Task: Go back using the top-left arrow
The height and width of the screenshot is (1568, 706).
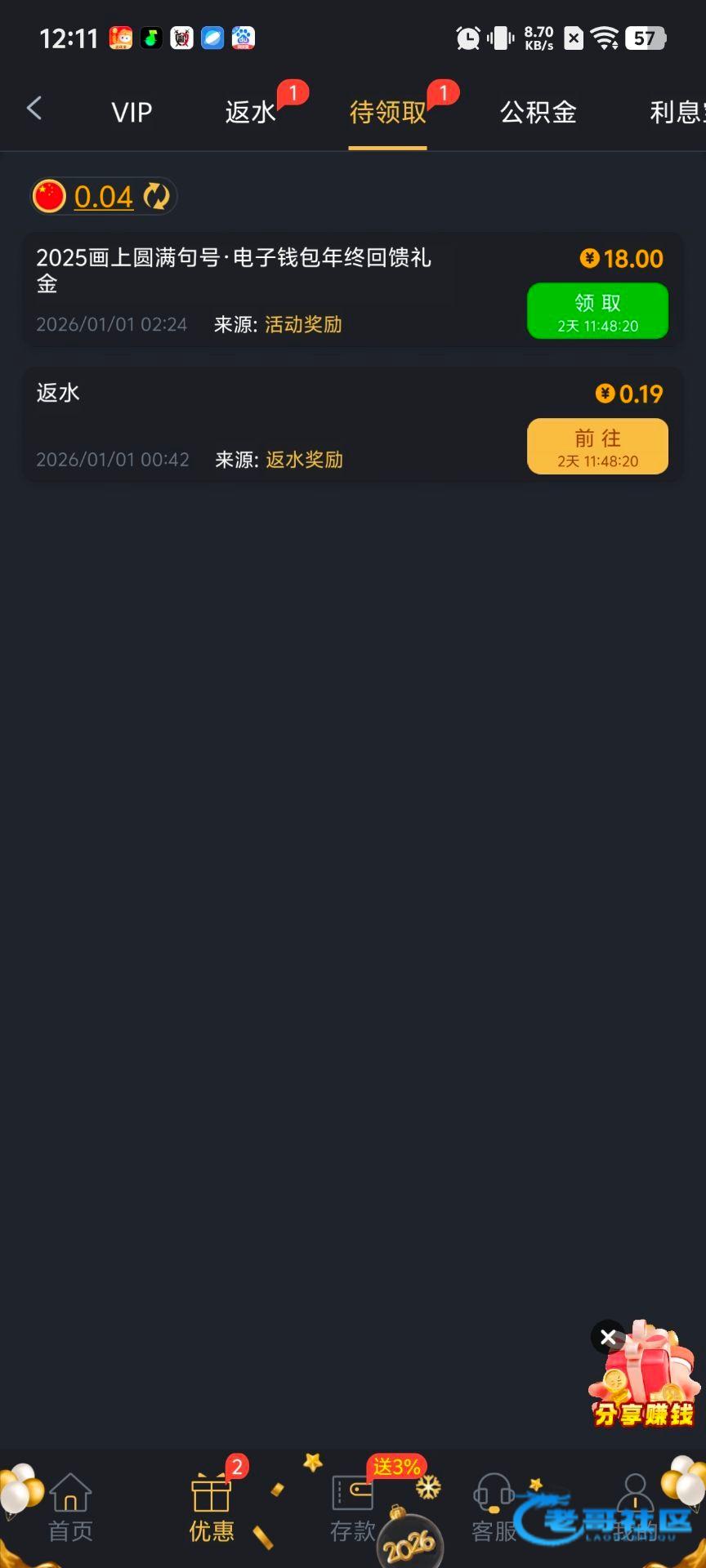Action: tap(34, 109)
